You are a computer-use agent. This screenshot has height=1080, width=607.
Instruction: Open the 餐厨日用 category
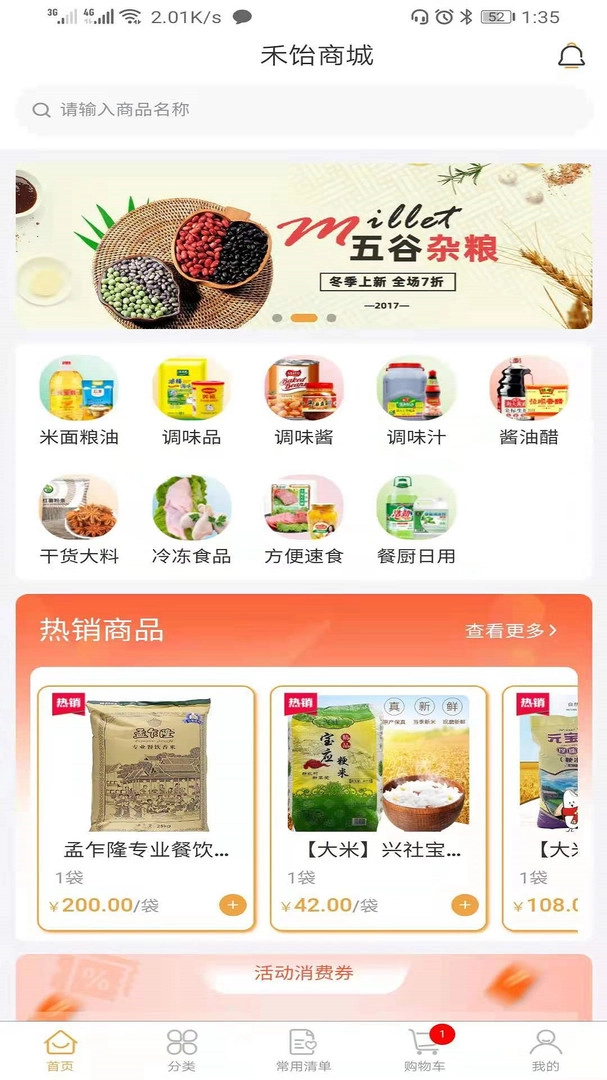(x=416, y=519)
